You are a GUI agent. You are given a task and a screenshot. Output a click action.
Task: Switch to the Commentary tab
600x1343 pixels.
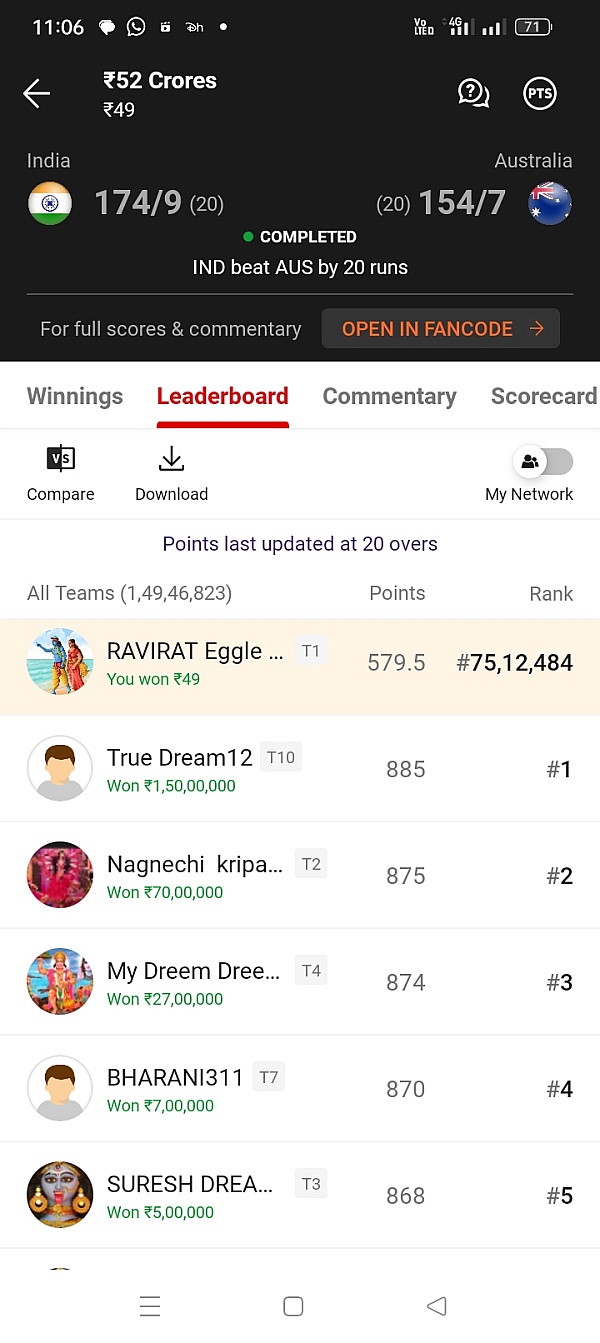pyautogui.click(x=389, y=396)
